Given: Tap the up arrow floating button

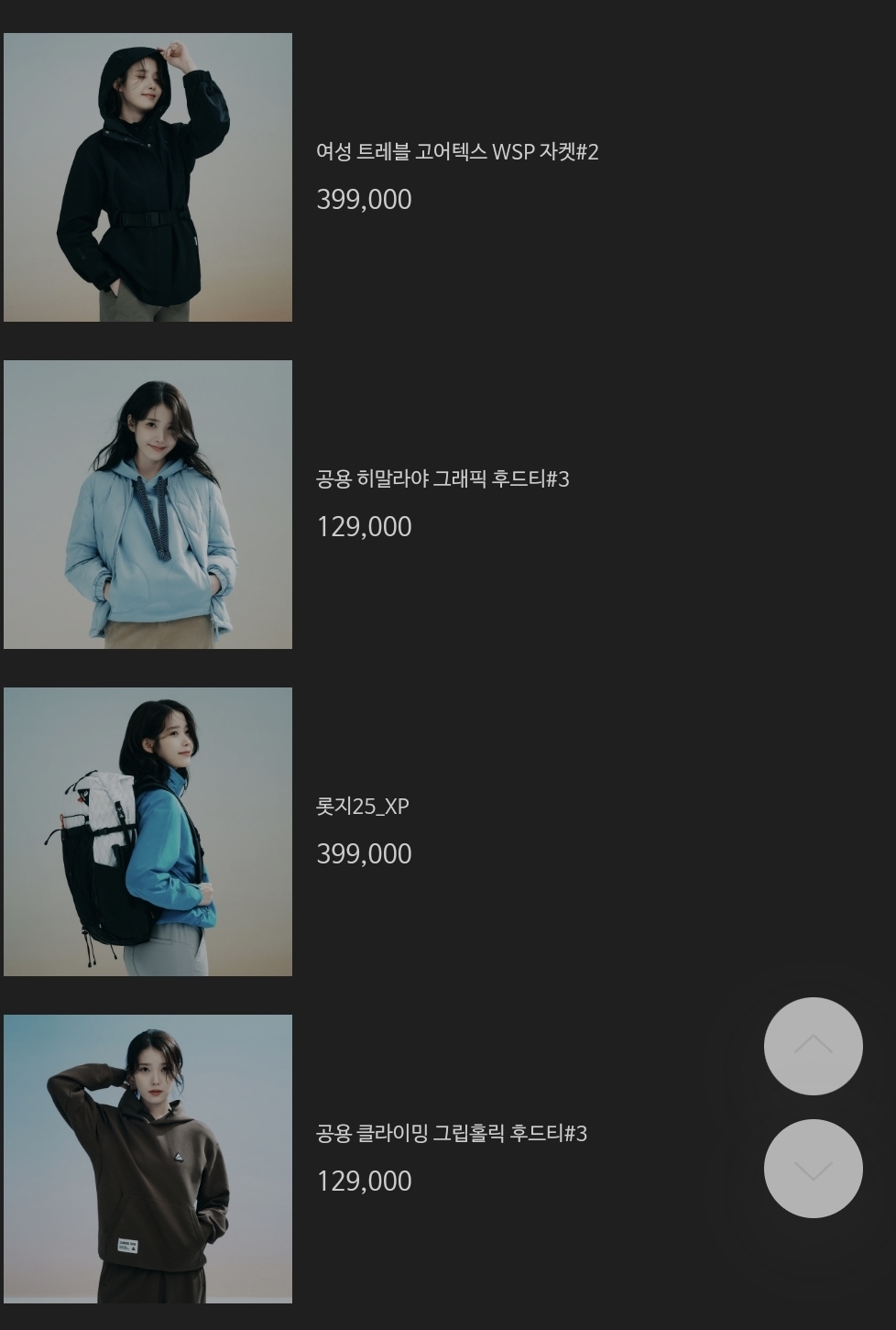Looking at the screenshot, I should coord(813,1046).
